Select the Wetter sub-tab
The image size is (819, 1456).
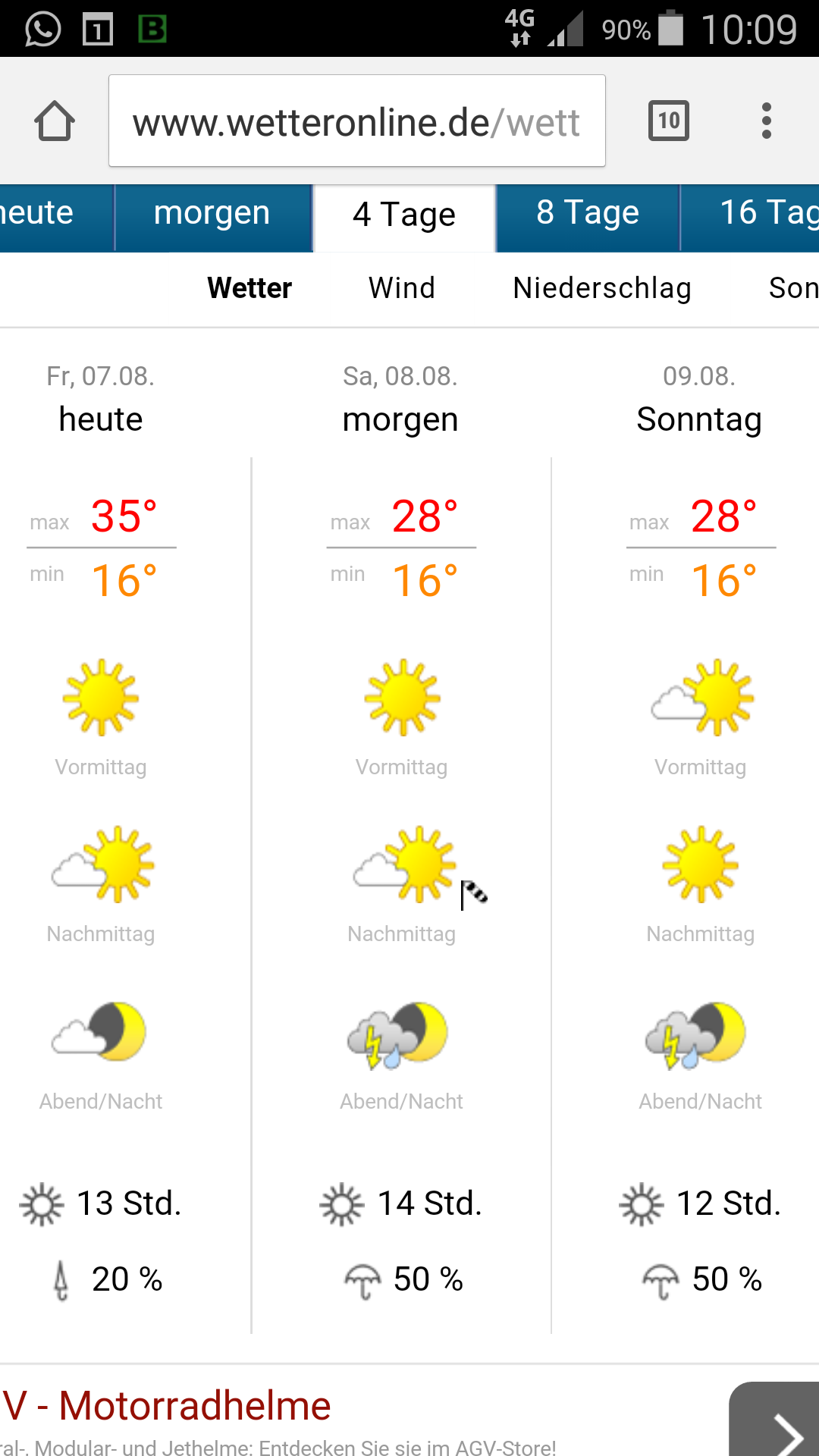click(249, 288)
